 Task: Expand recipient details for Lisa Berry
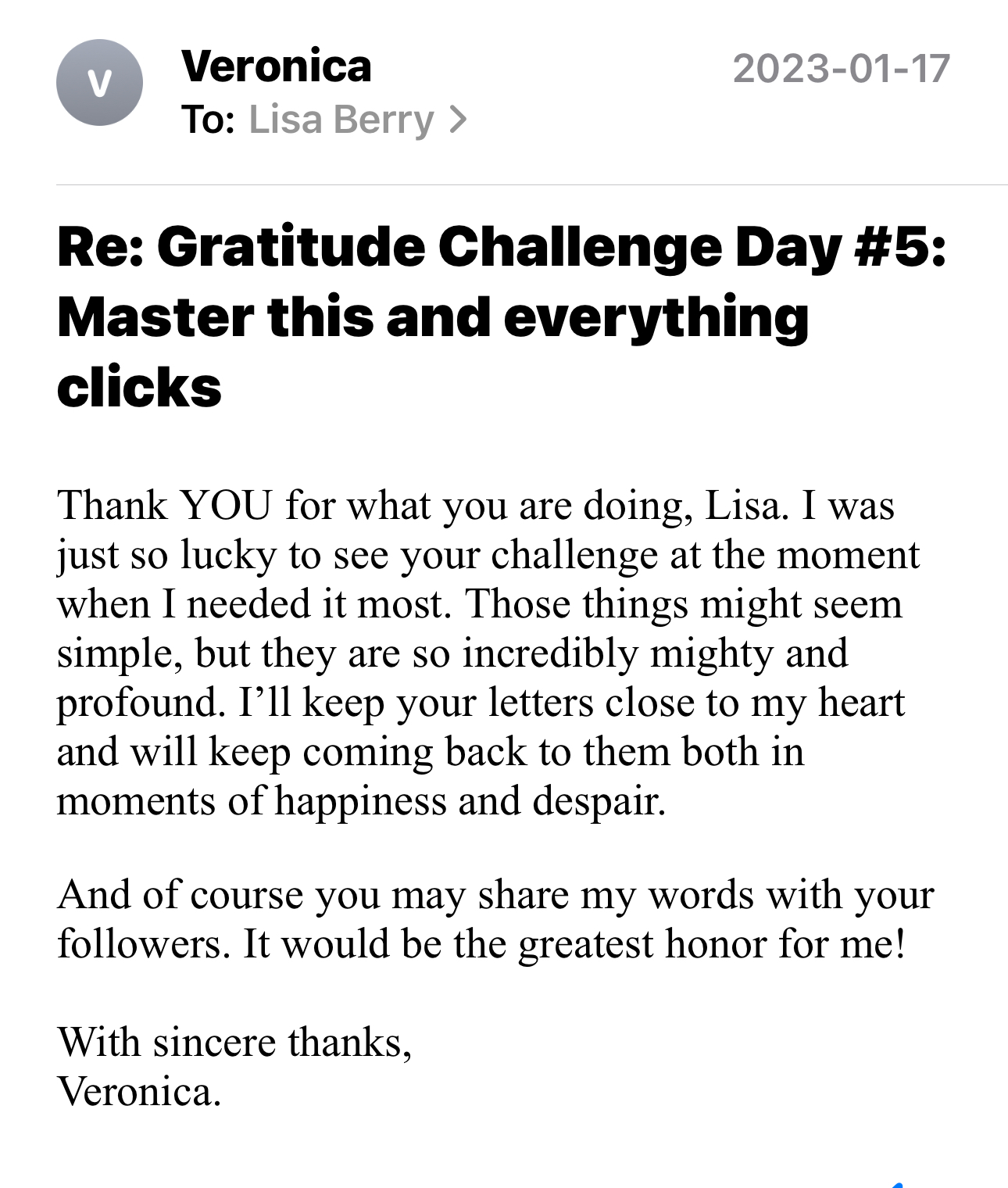(x=357, y=120)
